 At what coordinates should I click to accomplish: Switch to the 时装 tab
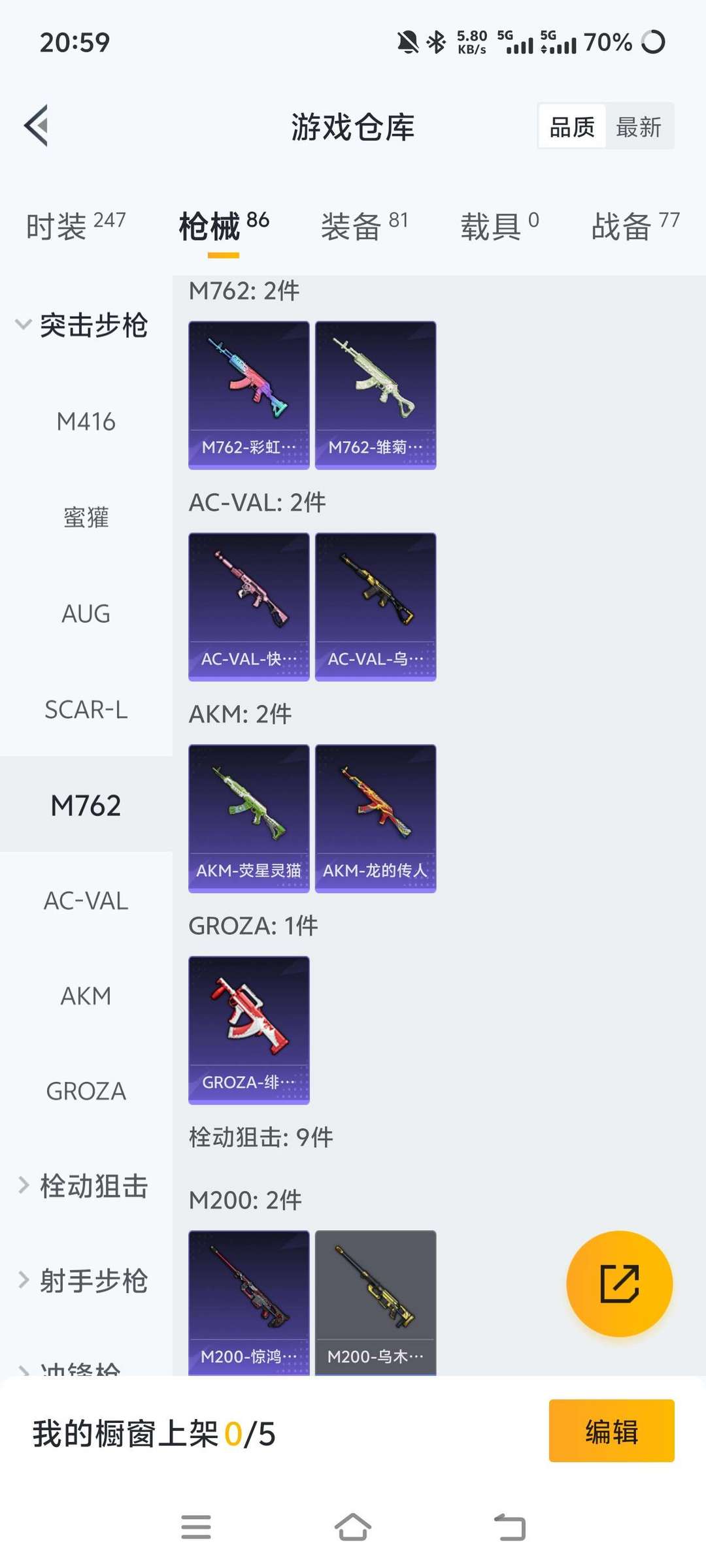(x=75, y=226)
